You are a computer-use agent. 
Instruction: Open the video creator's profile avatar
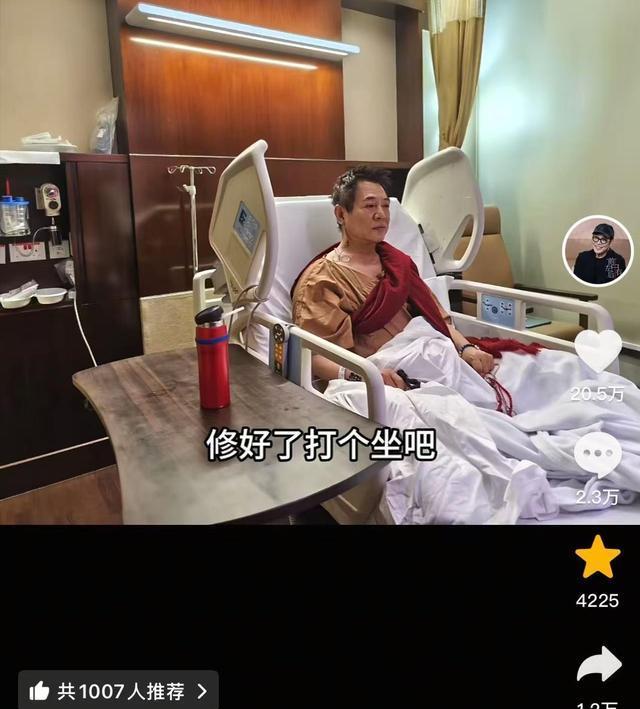tap(598, 251)
